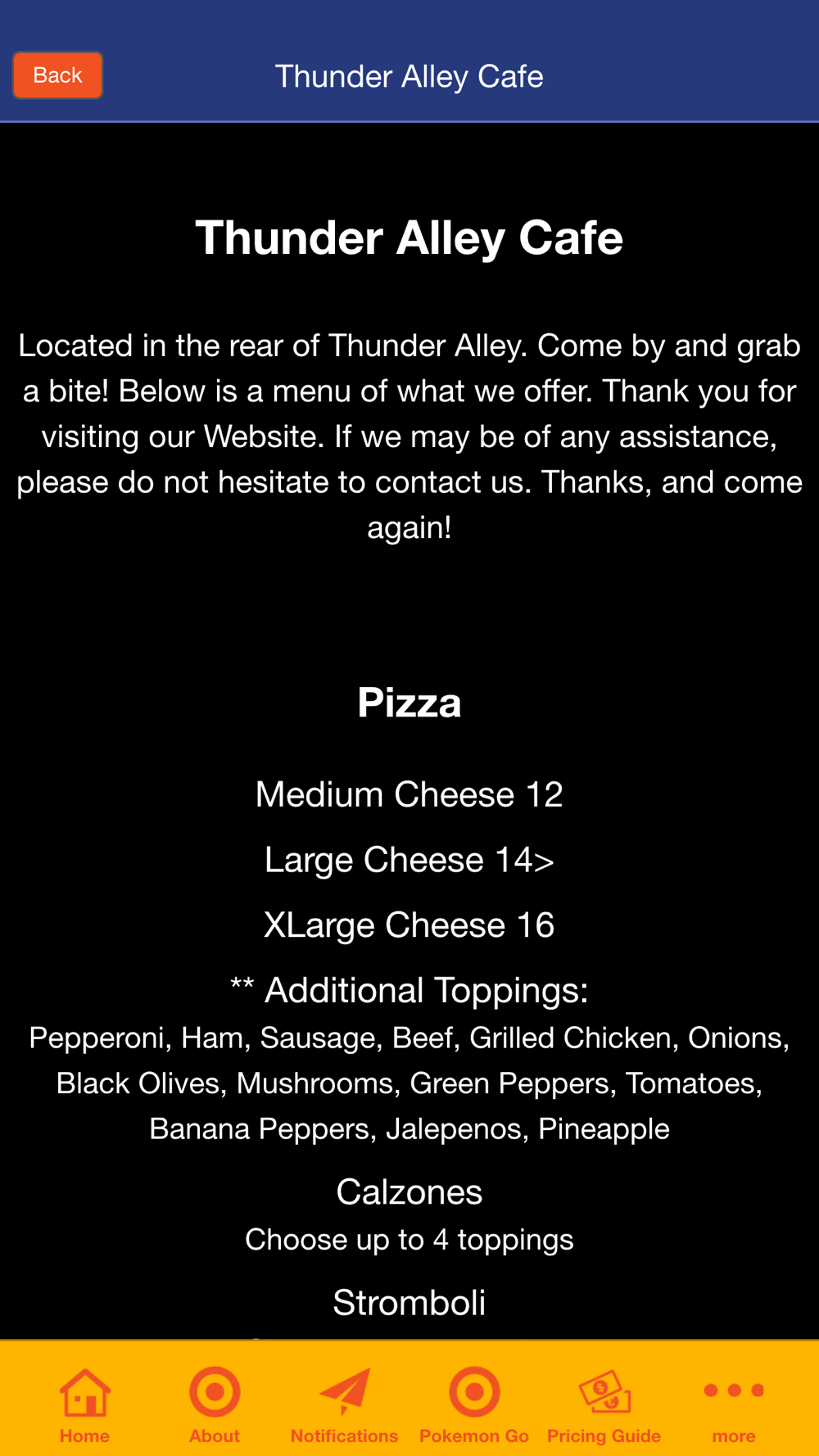Image resolution: width=819 pixels, height=1456 pixels.
Task: View the Pricing Guide tab
Action: tap(604, 1404)
